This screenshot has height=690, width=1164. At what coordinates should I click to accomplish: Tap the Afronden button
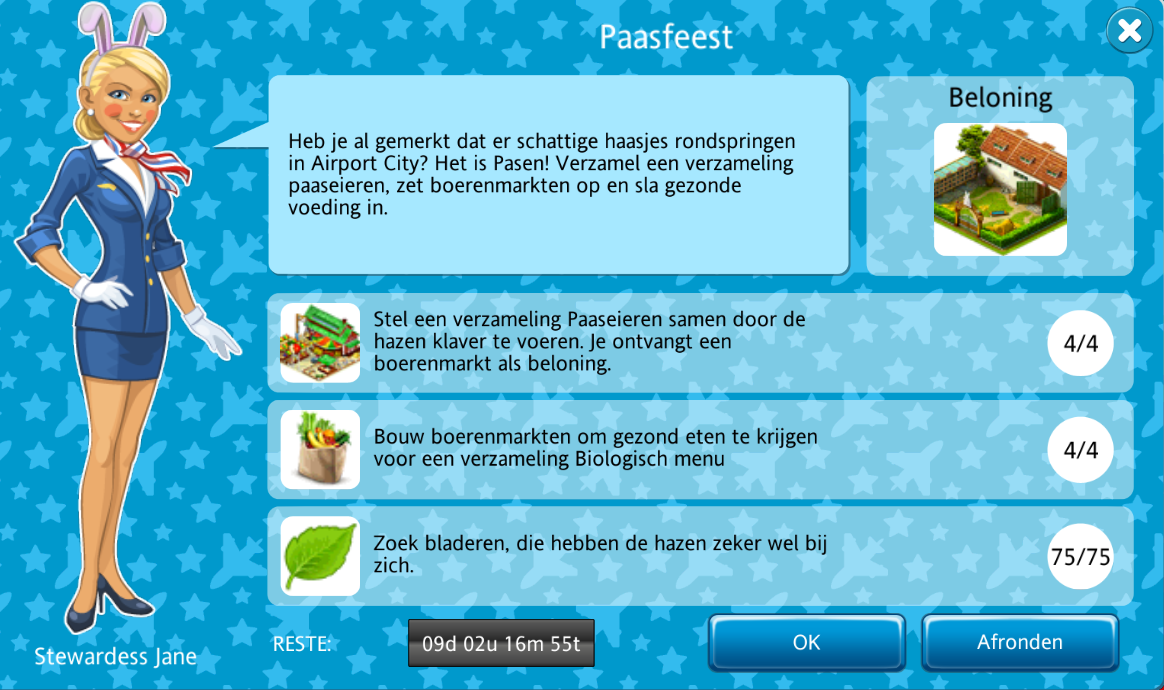[1019, 642]
